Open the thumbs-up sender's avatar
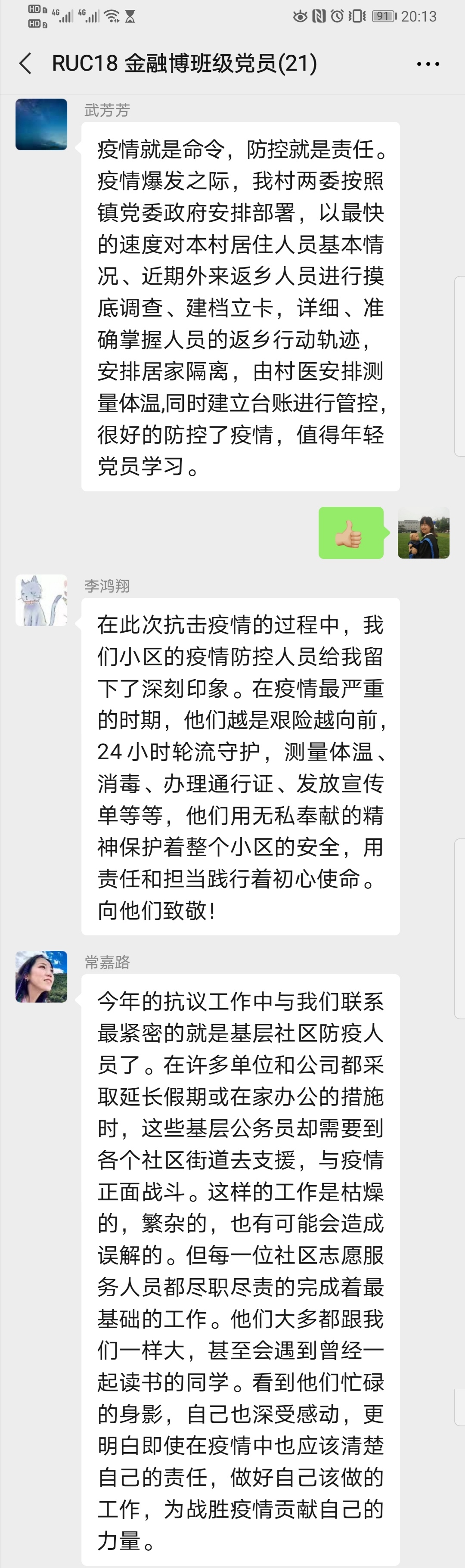Screen dimensions: 465x1568 424,533
